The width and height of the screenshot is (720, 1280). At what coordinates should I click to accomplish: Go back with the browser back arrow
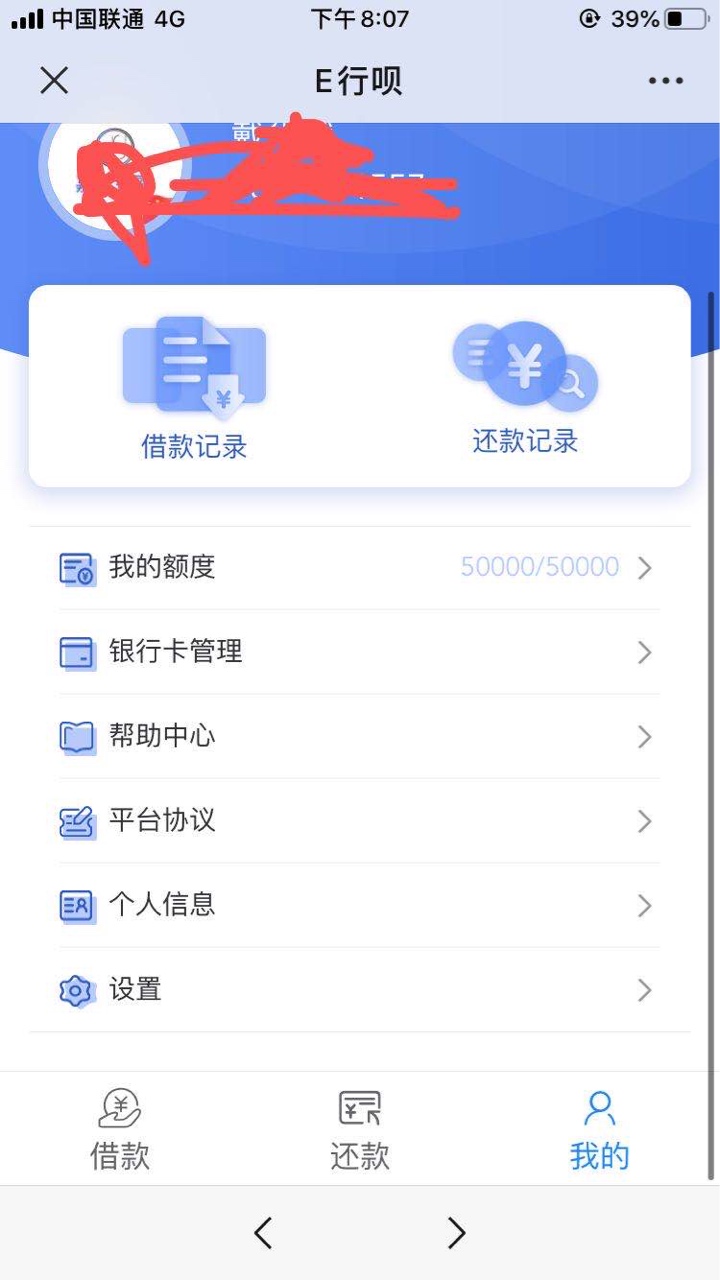click(x=263, y=1233)
